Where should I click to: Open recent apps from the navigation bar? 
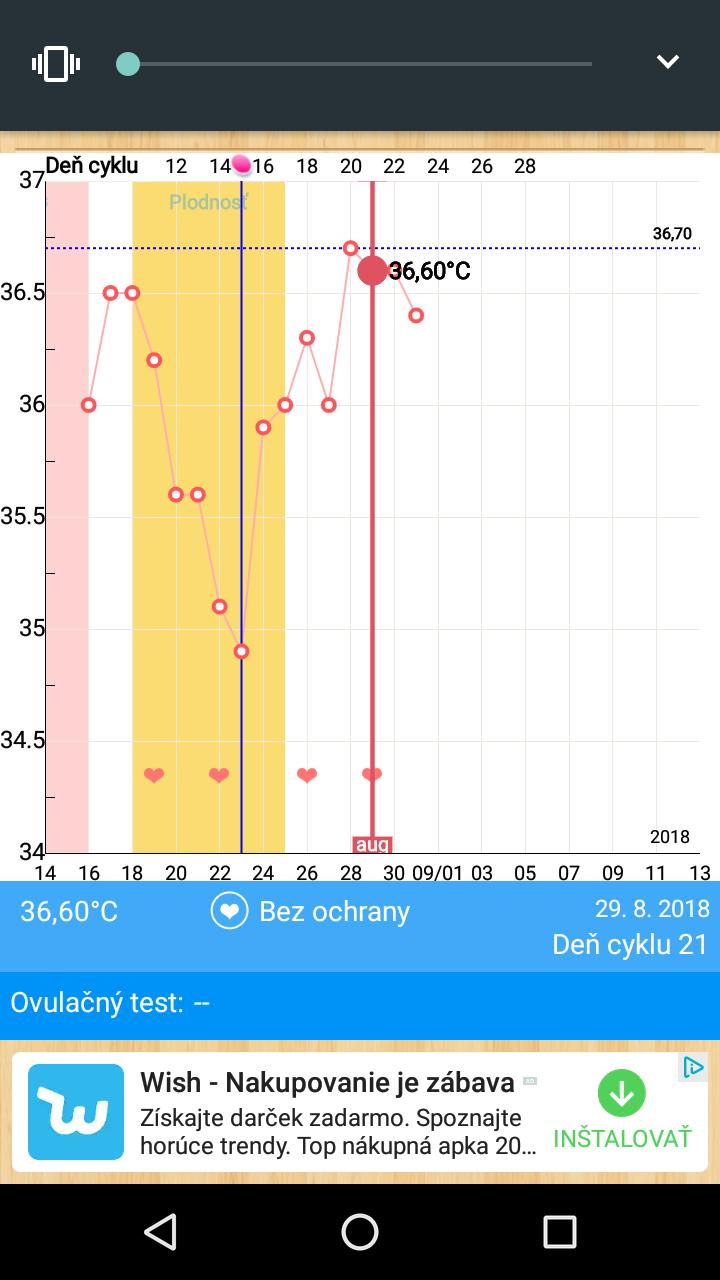pos(559,1232)
